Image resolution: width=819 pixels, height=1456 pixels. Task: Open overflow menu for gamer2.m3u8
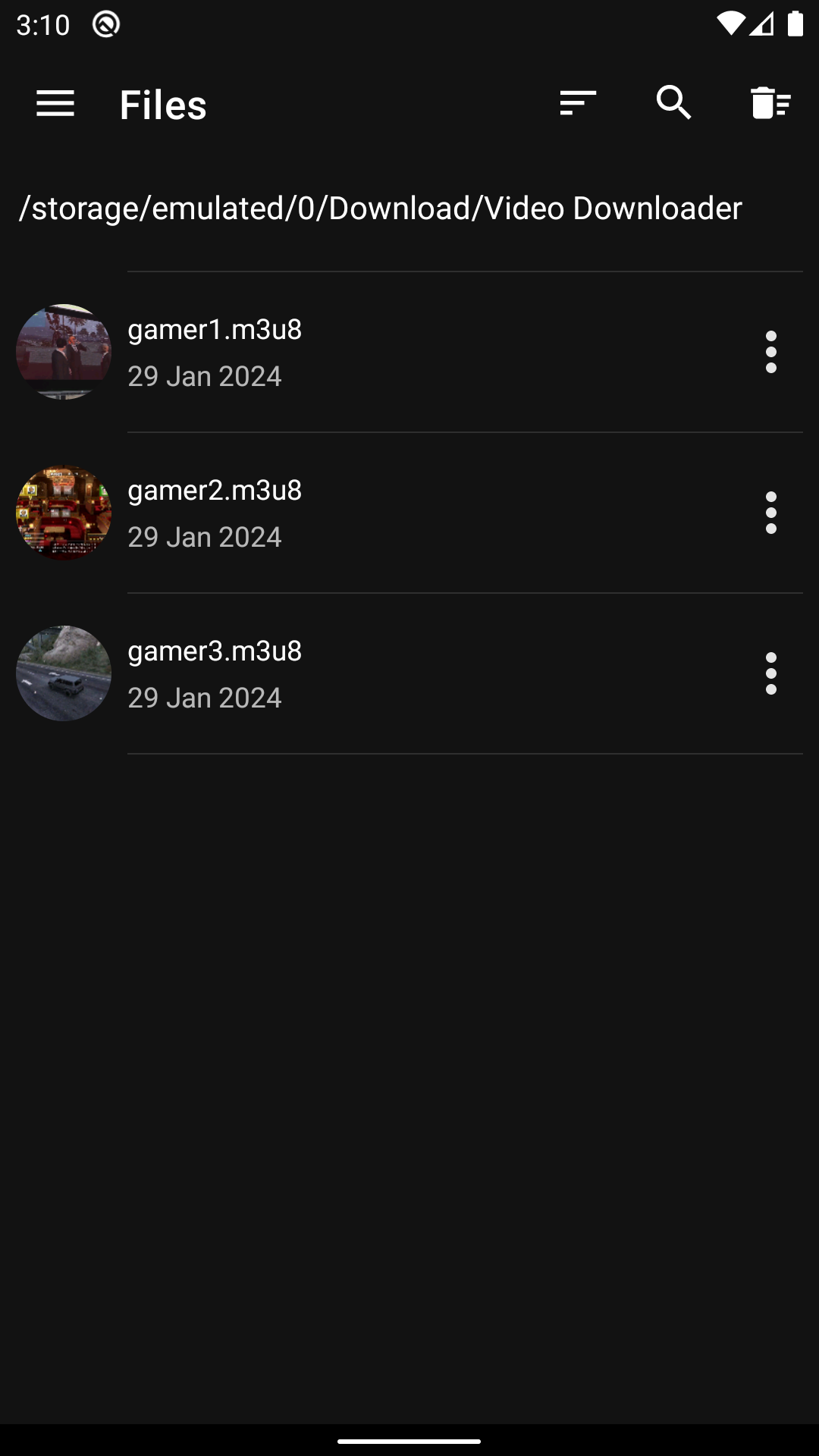click(771, 513)
